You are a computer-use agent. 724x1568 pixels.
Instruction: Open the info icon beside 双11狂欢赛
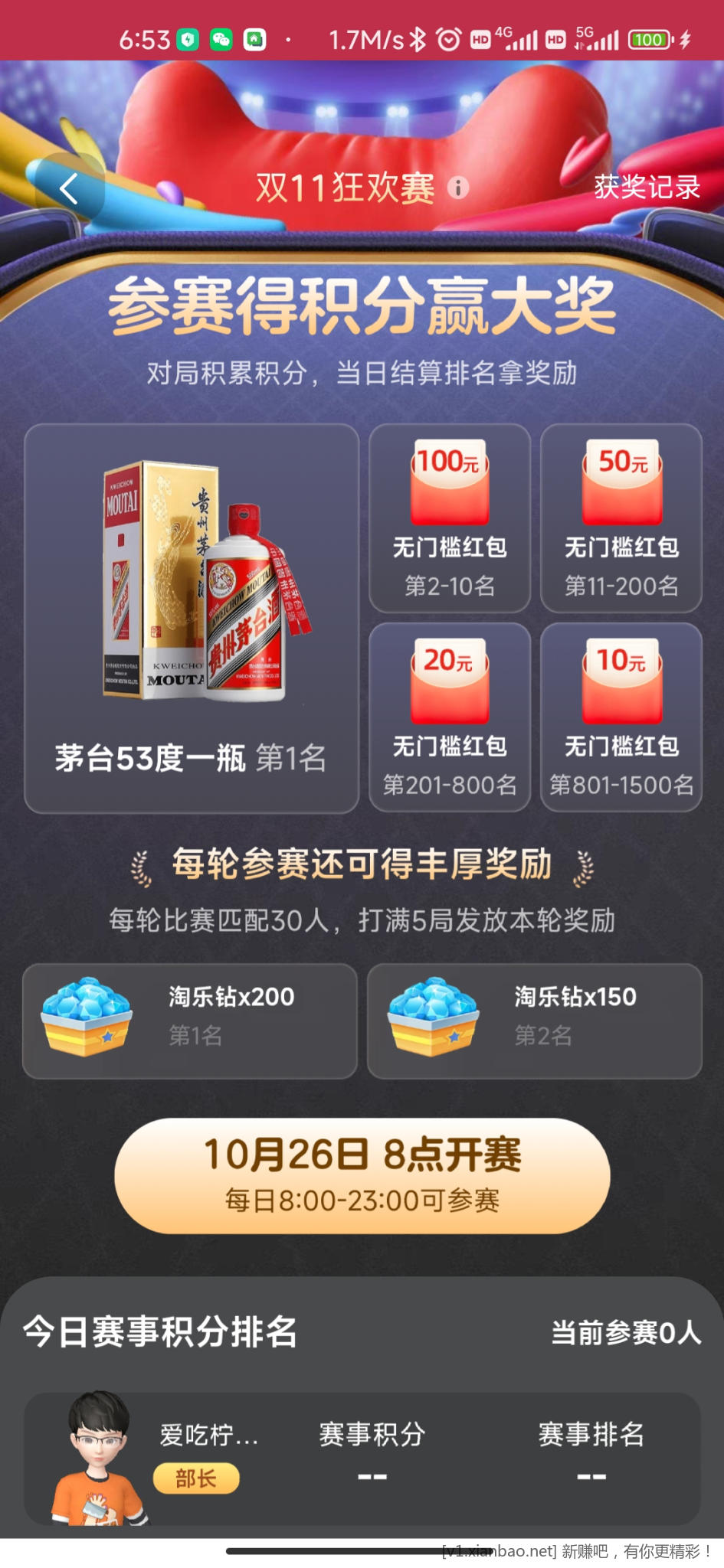(458, 188)
